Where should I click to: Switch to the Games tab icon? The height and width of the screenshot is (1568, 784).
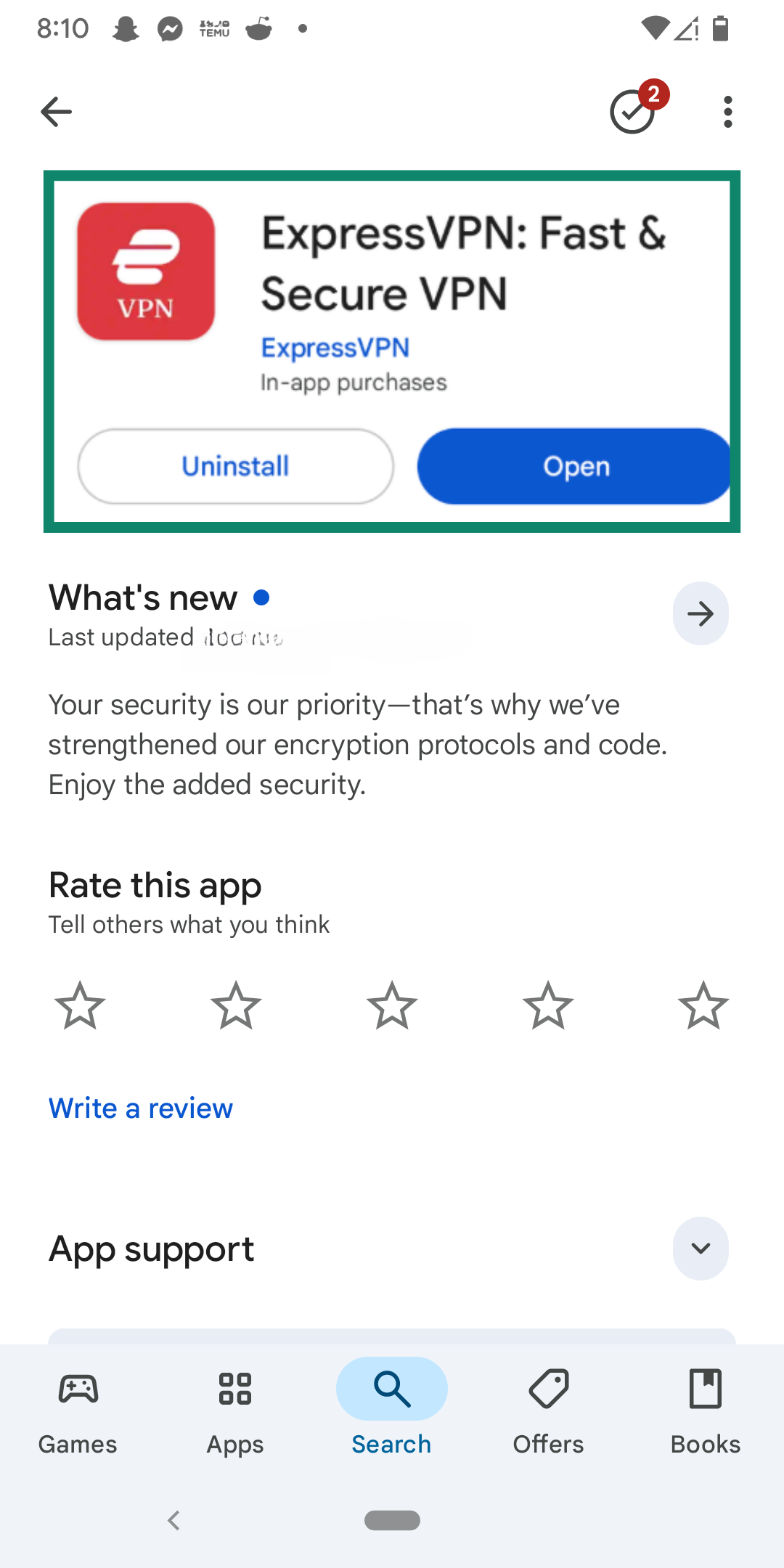pos(78,1388)
